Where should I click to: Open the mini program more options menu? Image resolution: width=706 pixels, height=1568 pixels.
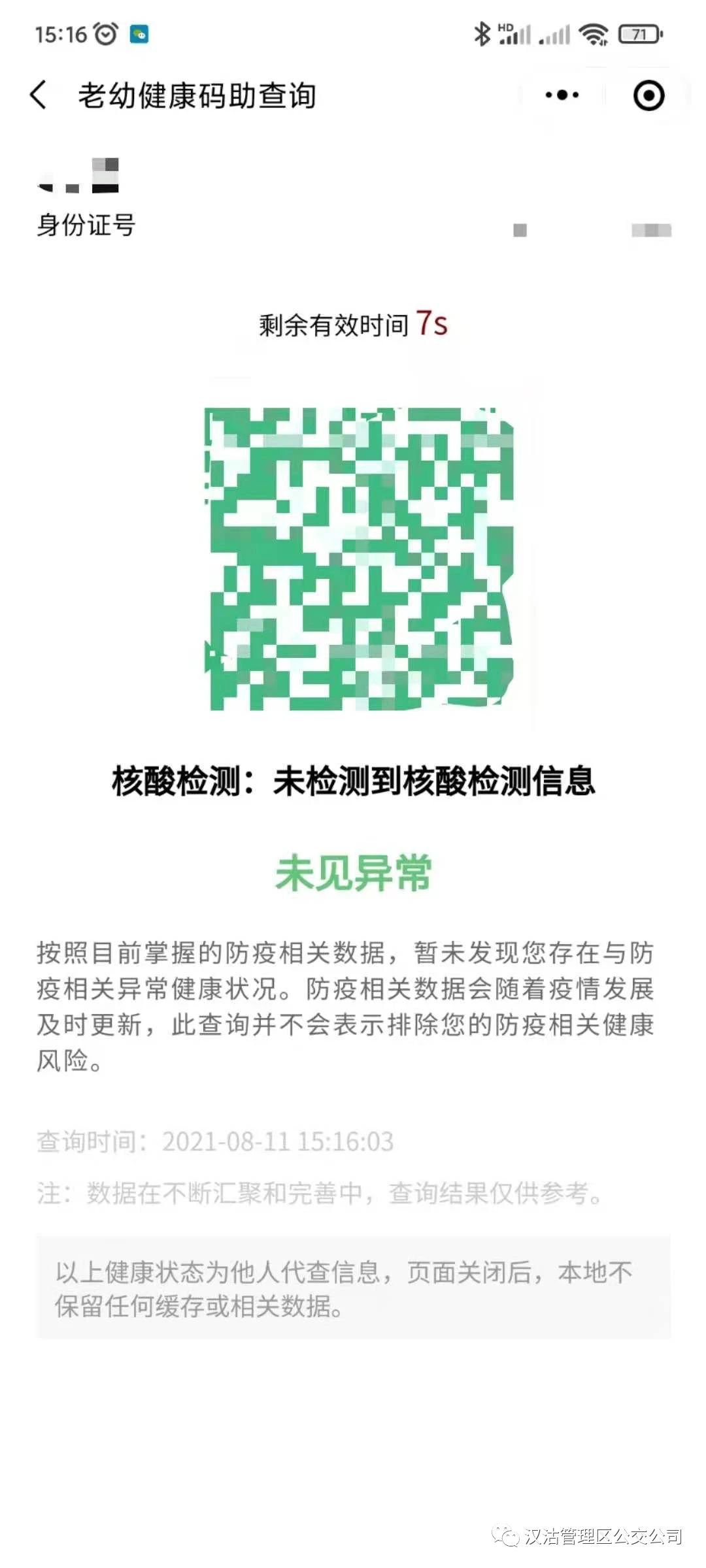coord(562,95)
